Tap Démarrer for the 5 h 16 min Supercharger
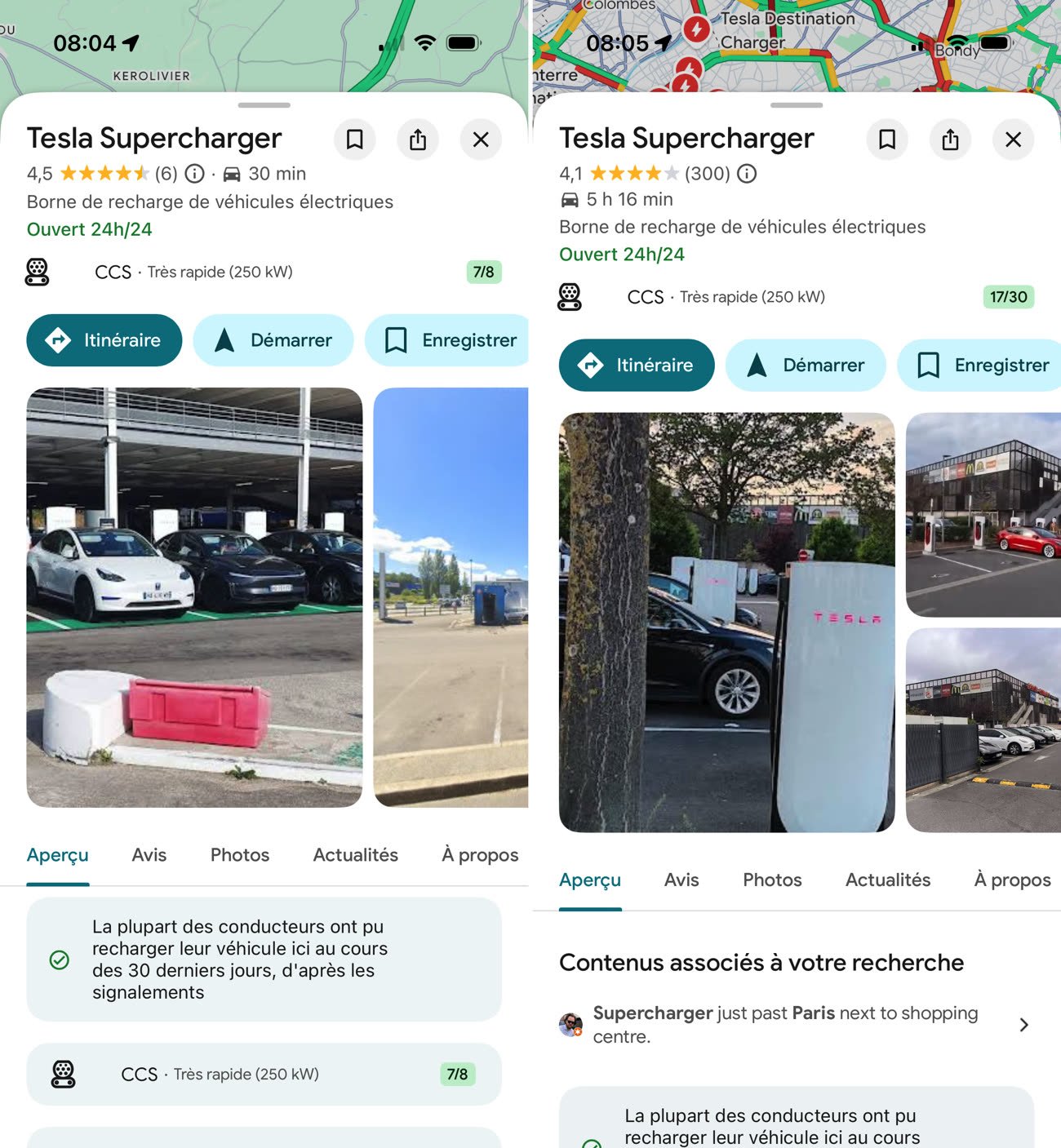The image size is (1061, 1148). [x=806, y=366]
